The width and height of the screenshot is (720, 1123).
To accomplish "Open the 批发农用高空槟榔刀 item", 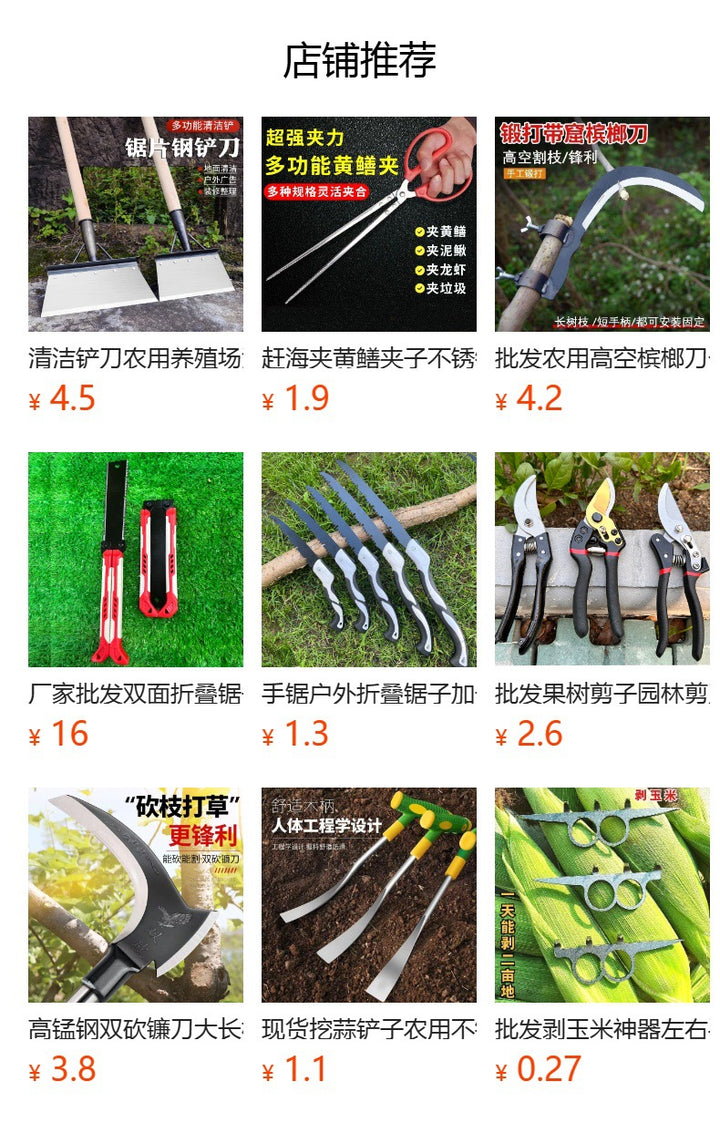I will 602,225.
